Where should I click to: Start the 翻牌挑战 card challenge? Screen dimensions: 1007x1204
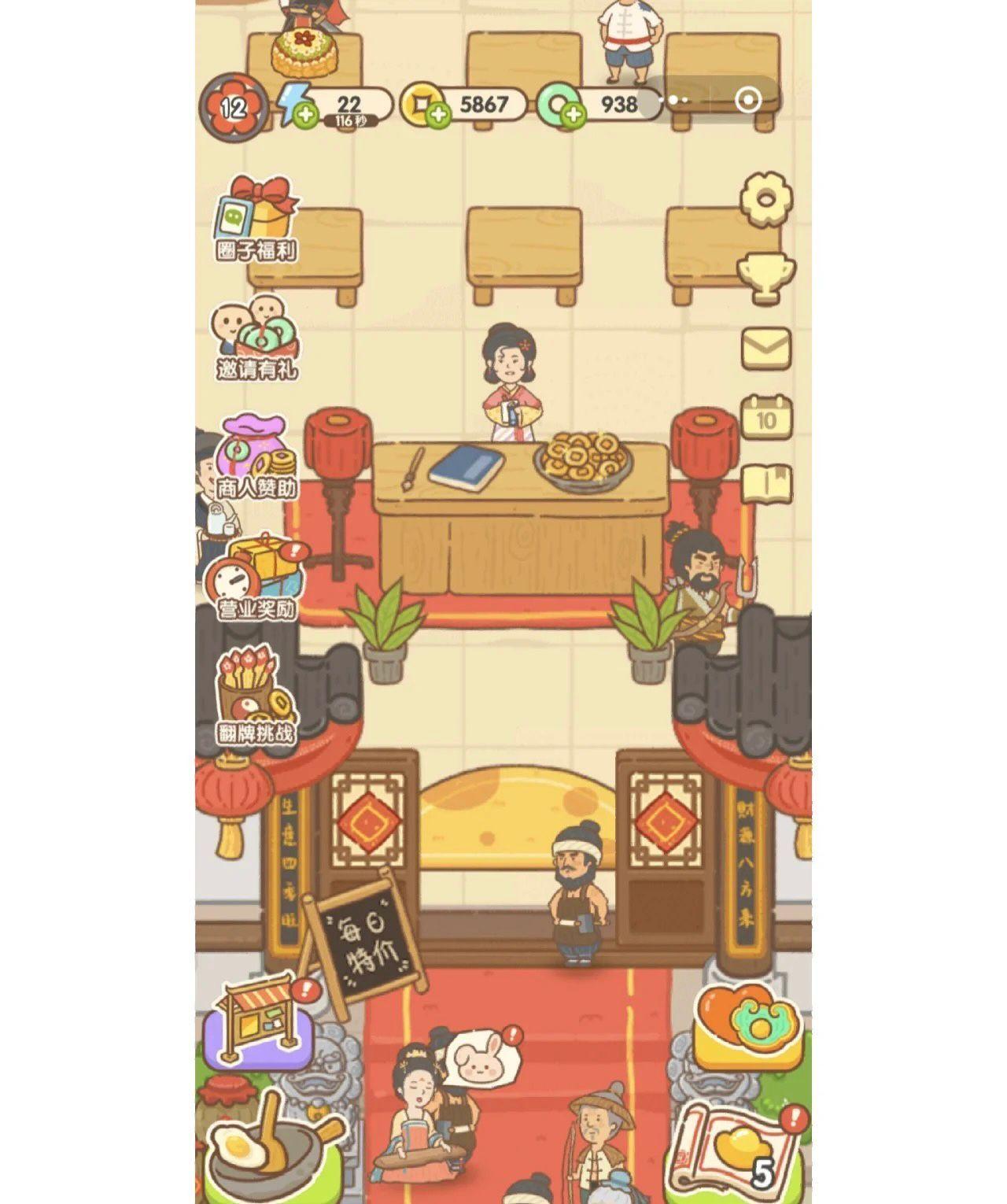click(257, 696)
